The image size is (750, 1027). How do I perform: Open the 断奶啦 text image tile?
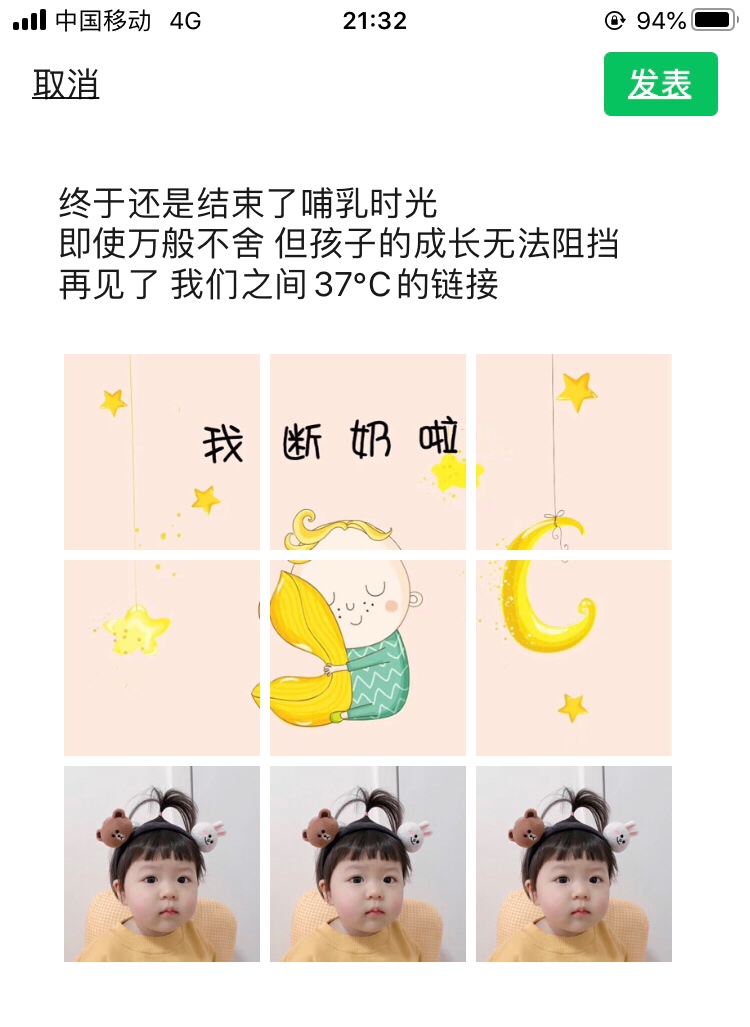point(368,452)
